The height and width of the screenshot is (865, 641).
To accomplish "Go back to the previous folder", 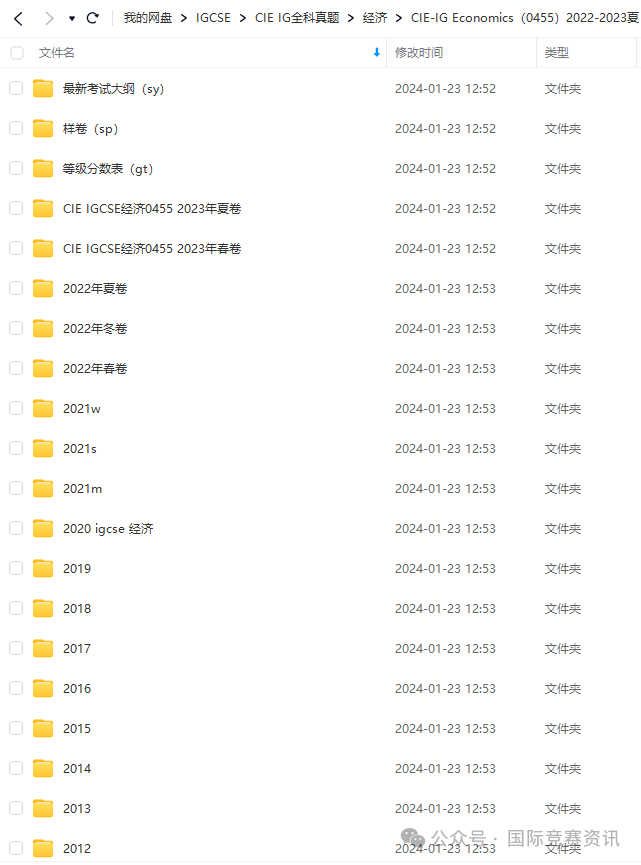I will pyautogui.click(x=18, y=18).
